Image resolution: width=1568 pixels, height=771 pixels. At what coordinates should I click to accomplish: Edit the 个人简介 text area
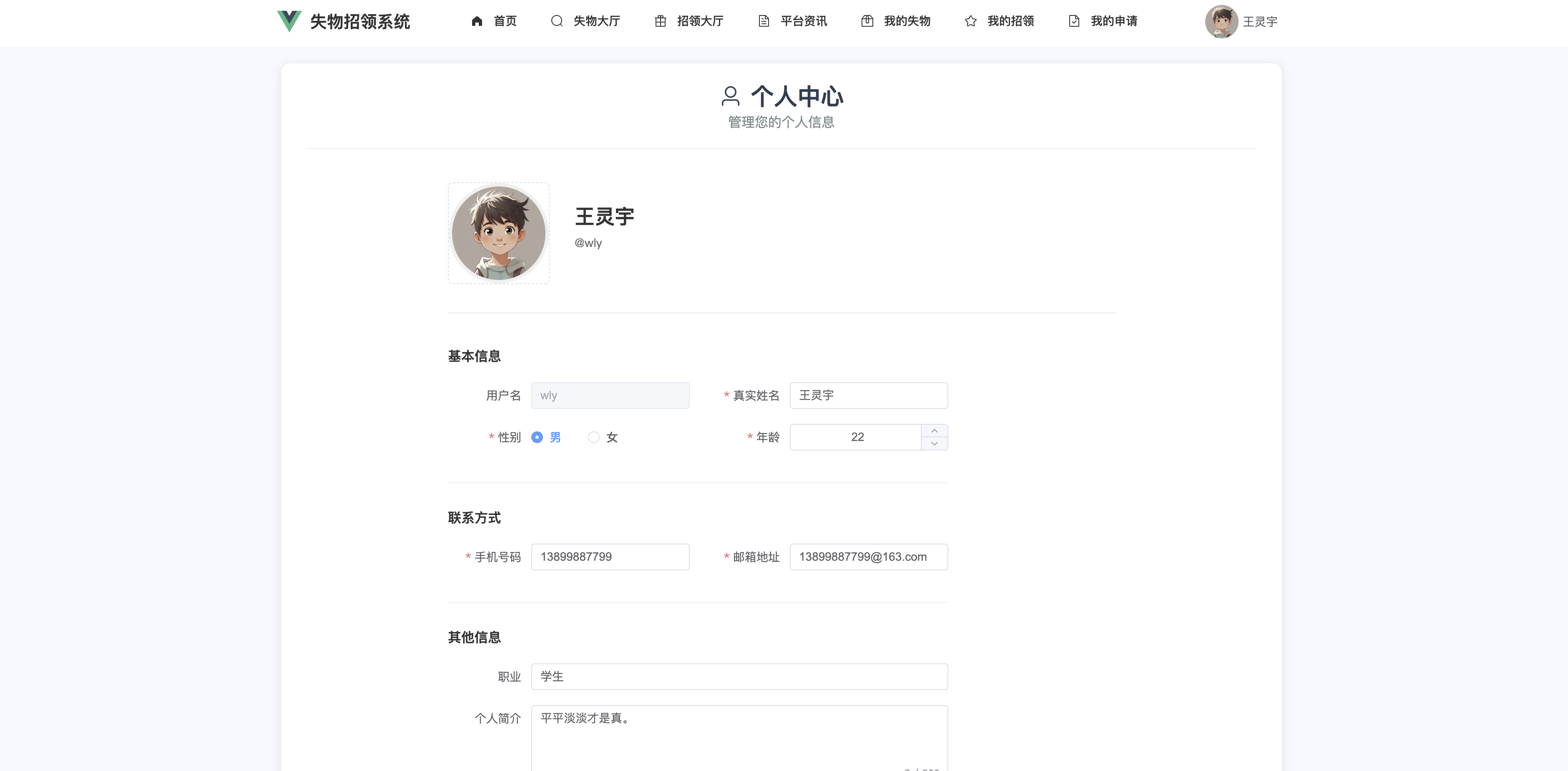(x=739, y=737)
